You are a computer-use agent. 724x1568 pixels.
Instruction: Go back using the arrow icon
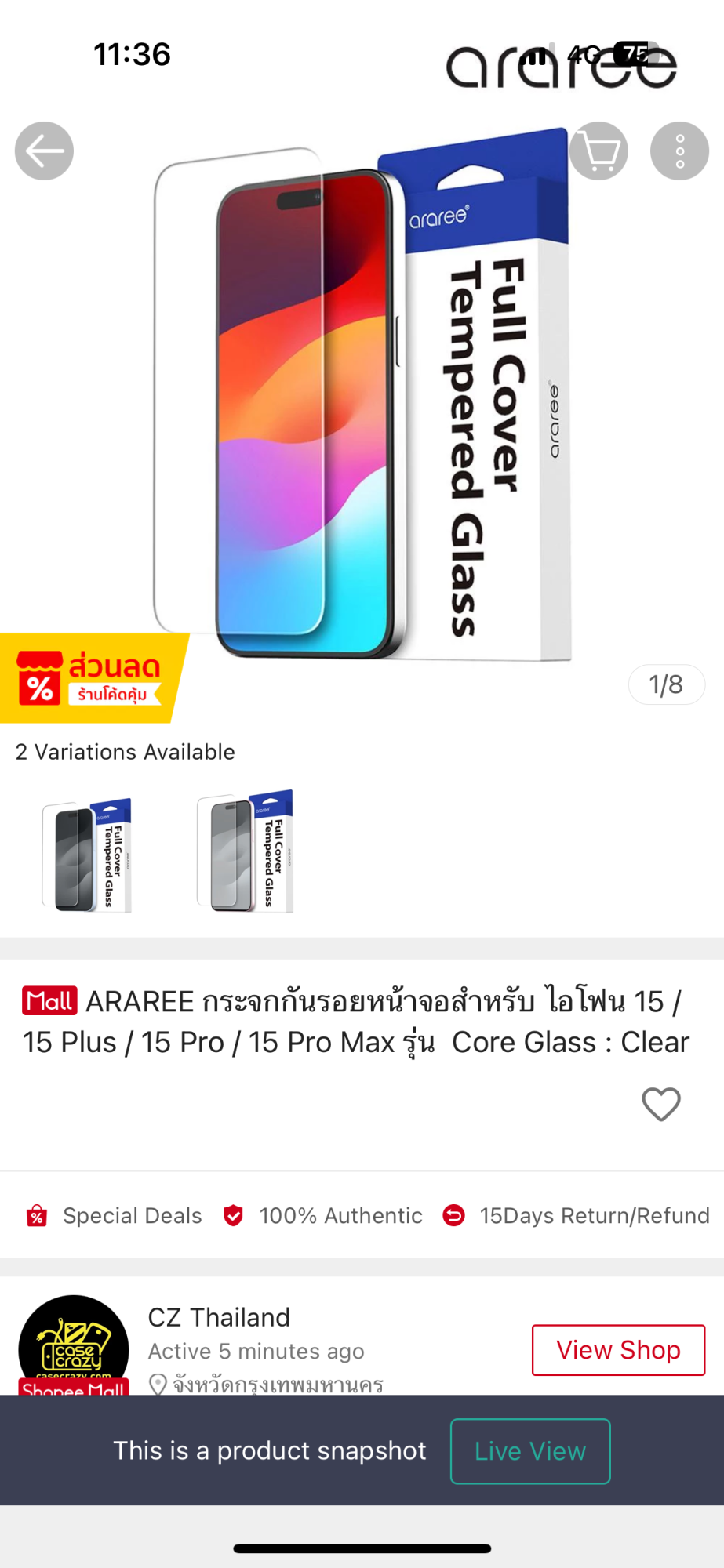tap(44, 151)
